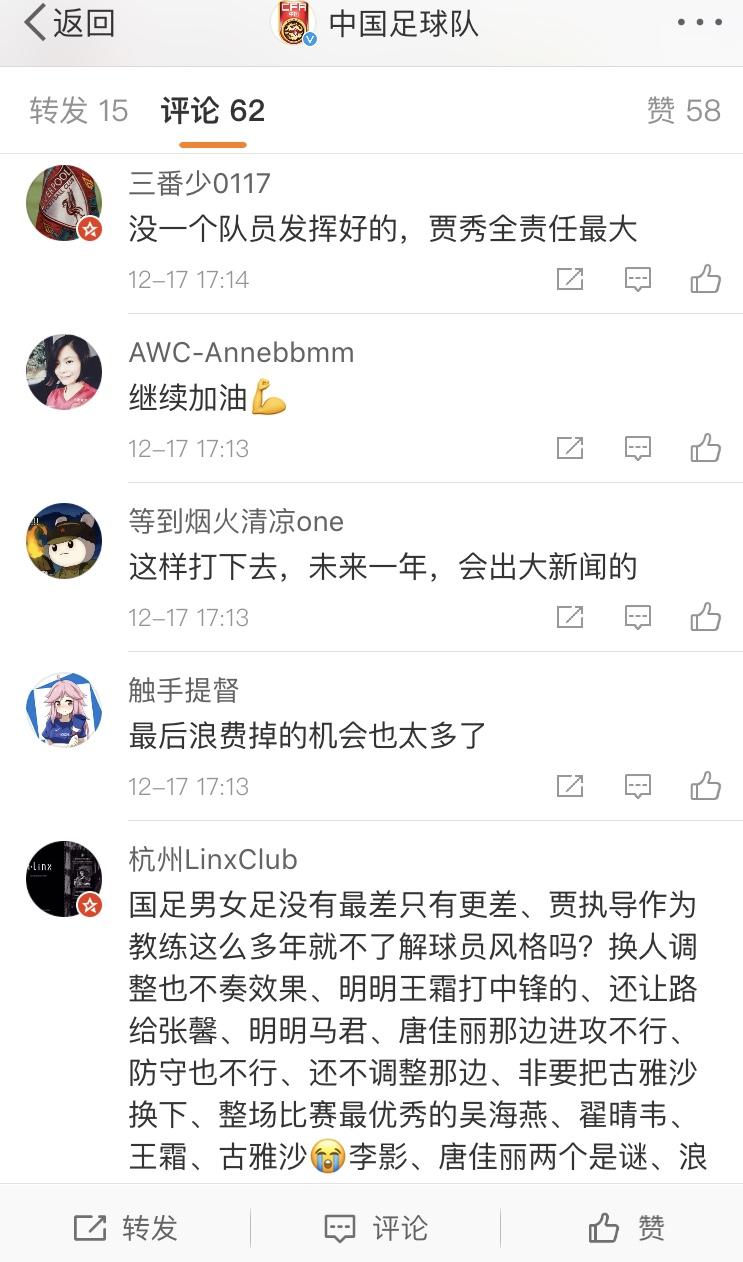The image size is (743, 1262).
Task: Tap the comment bubble icon in the bottom bar
Action: (343, 1225)
